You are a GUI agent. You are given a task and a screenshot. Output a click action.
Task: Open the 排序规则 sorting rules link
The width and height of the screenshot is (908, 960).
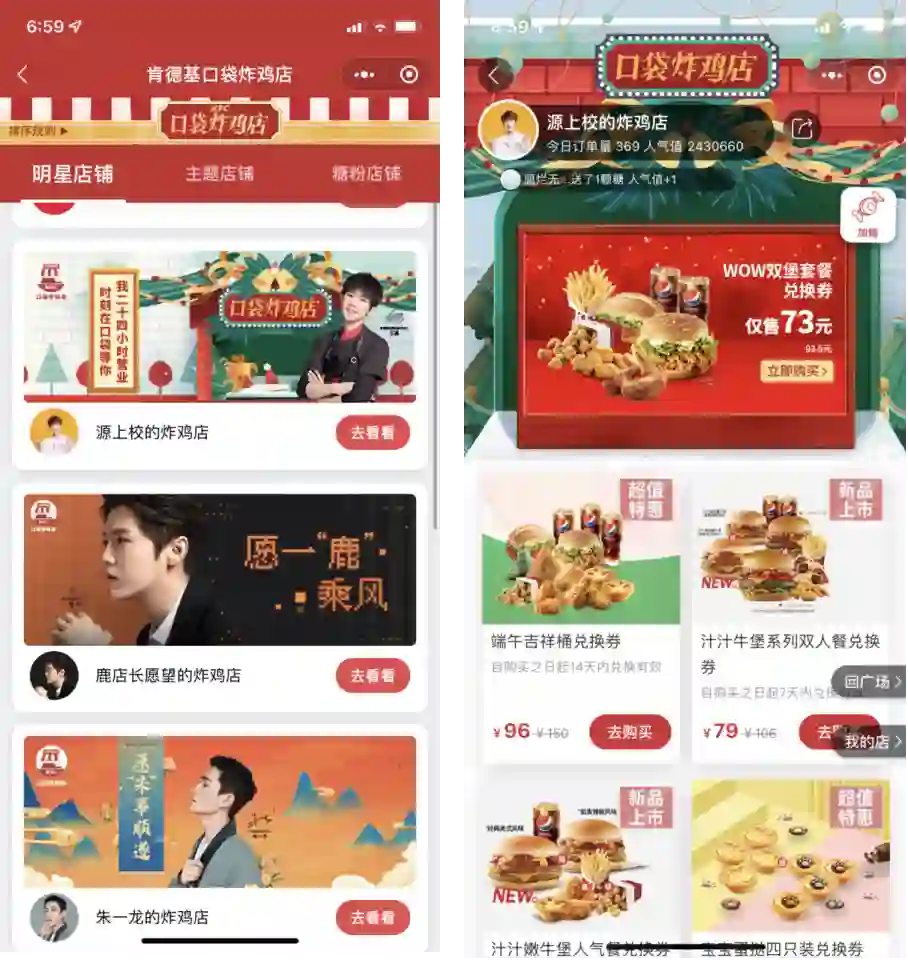pyautogui.click(x=38, y=131)
